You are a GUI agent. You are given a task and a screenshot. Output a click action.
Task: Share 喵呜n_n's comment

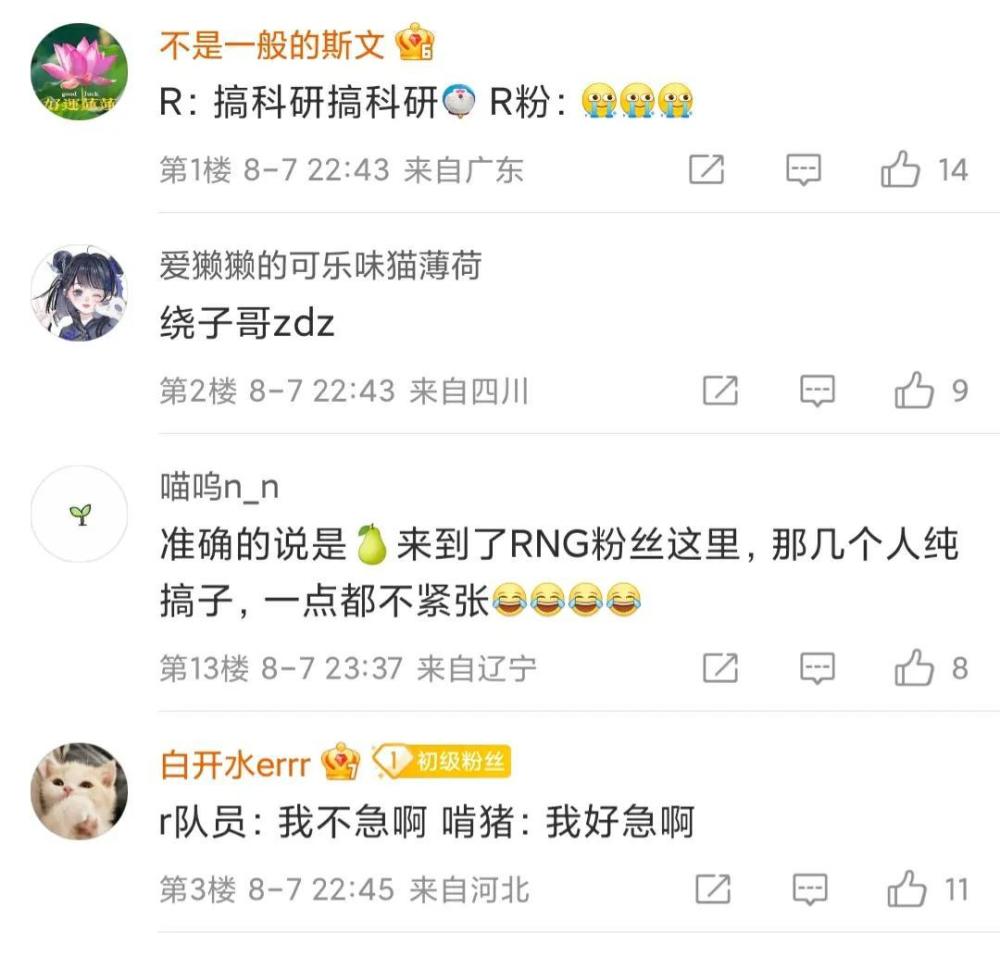(x=720, y=668)
